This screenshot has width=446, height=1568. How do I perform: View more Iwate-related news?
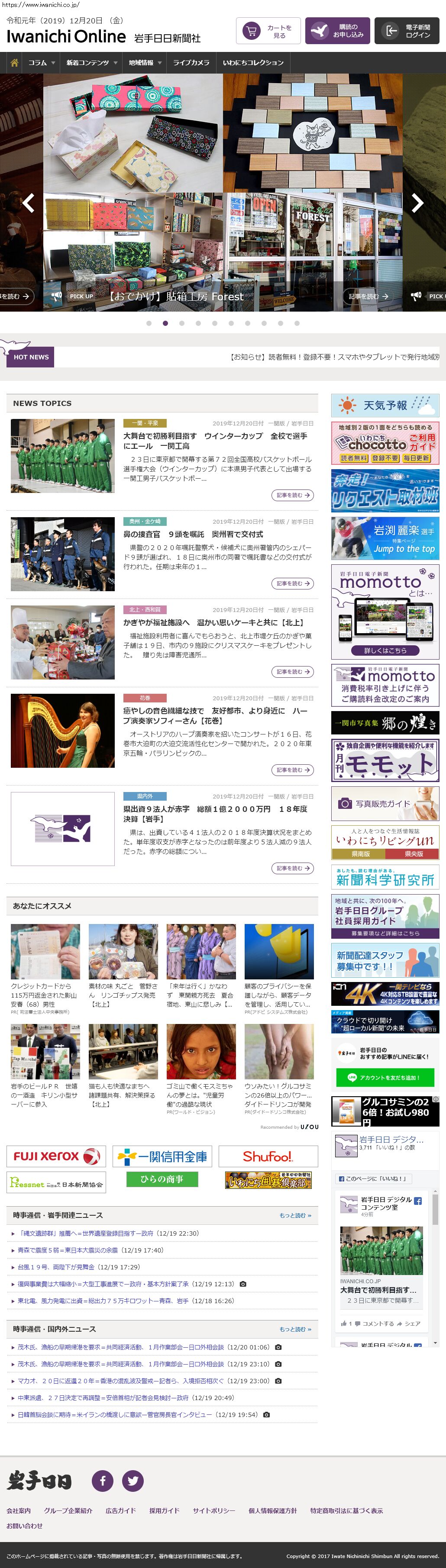295,1216
